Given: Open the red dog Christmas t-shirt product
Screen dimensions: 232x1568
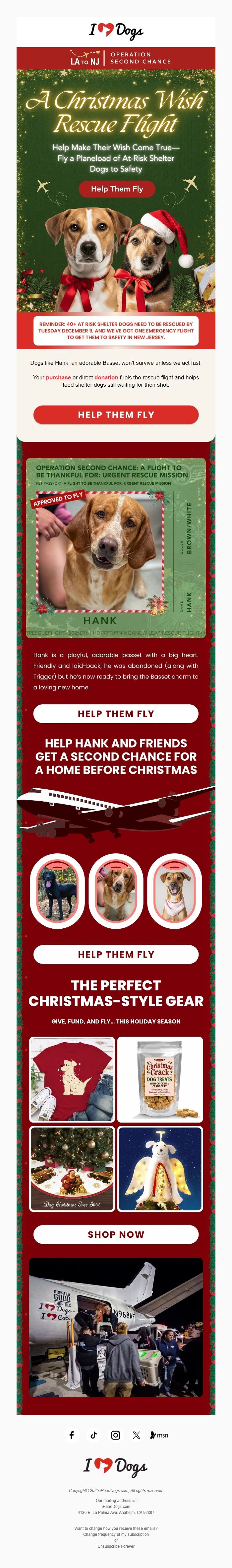Looking at the screenshot, I should click(x=72, y=1079).
